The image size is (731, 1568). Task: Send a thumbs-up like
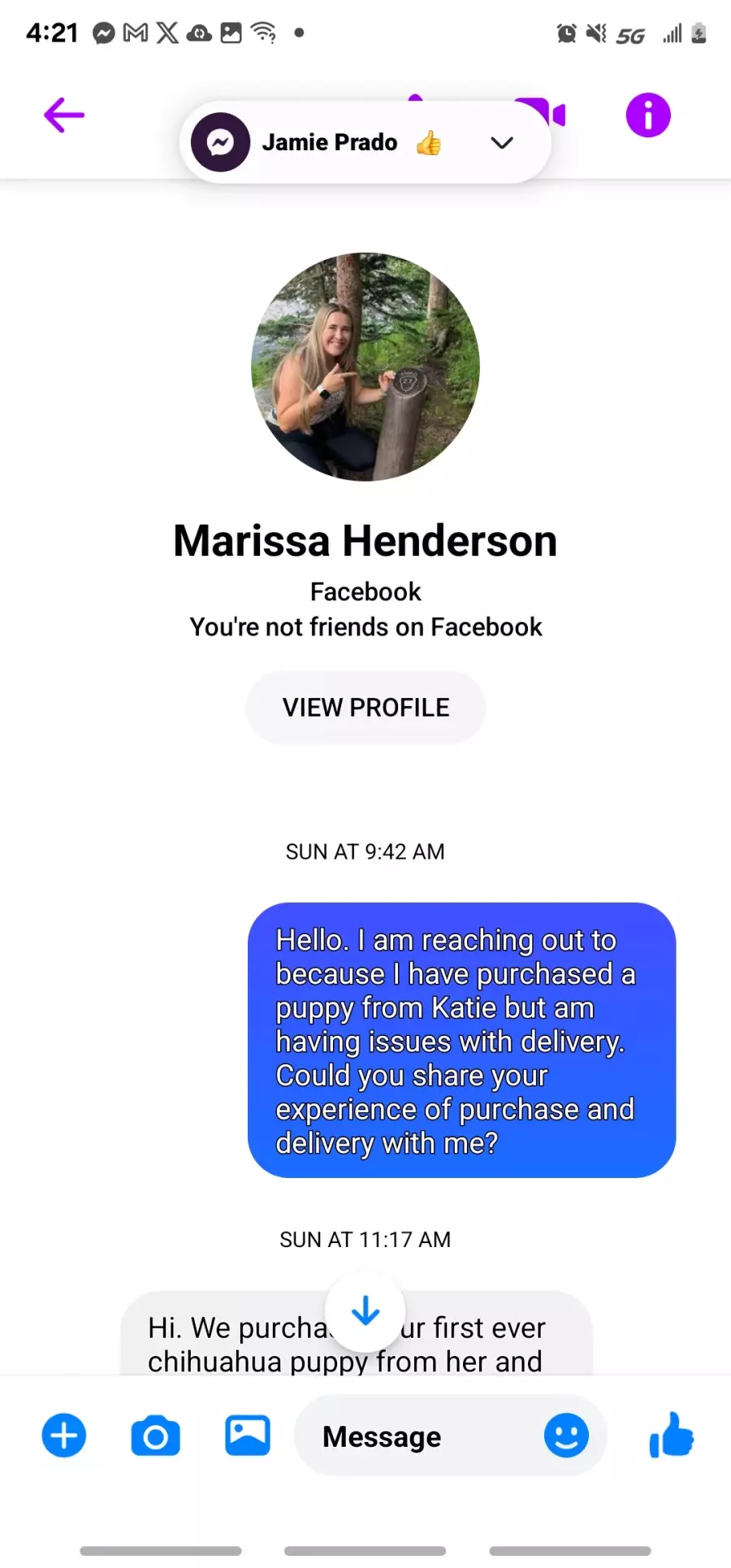671,1435
